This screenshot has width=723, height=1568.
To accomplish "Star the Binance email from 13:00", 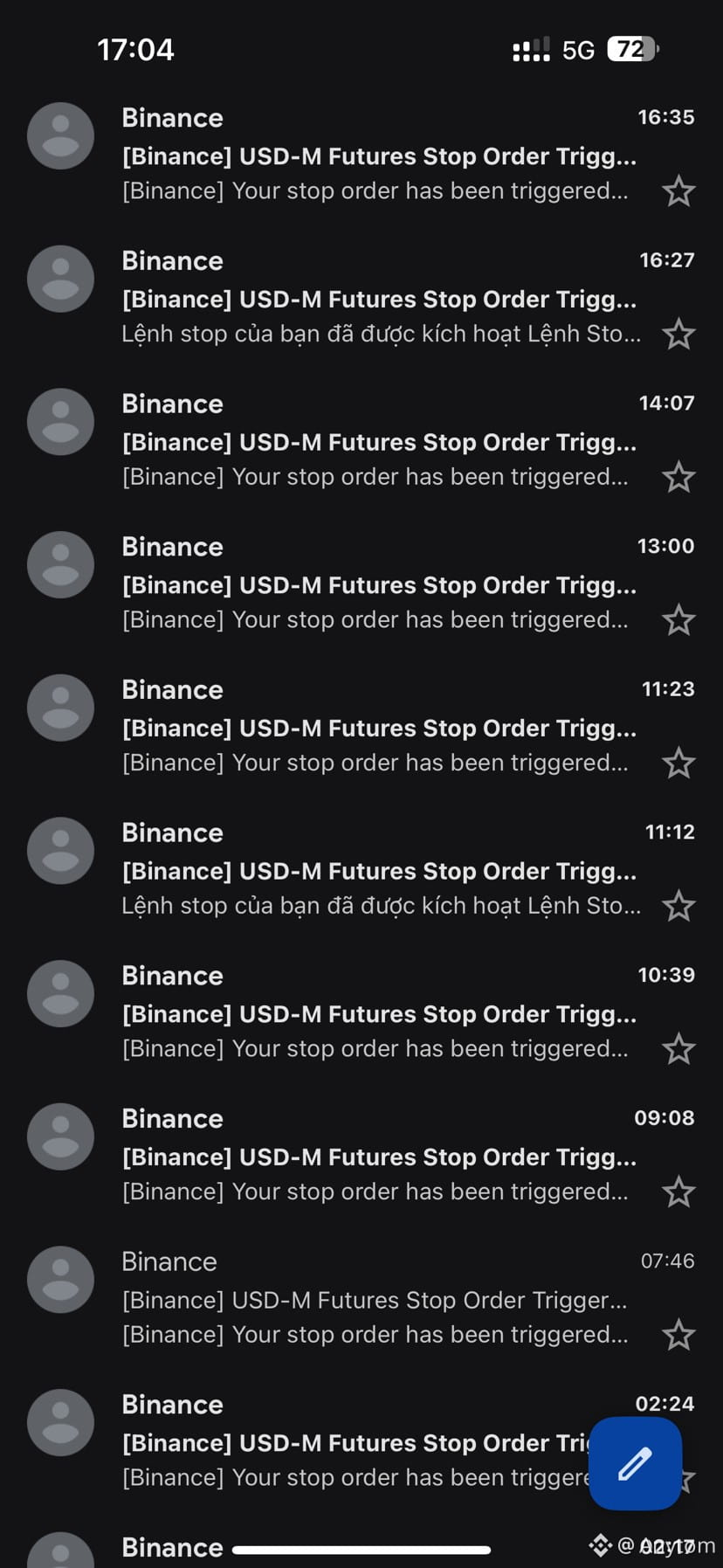I will coord(678,620).
